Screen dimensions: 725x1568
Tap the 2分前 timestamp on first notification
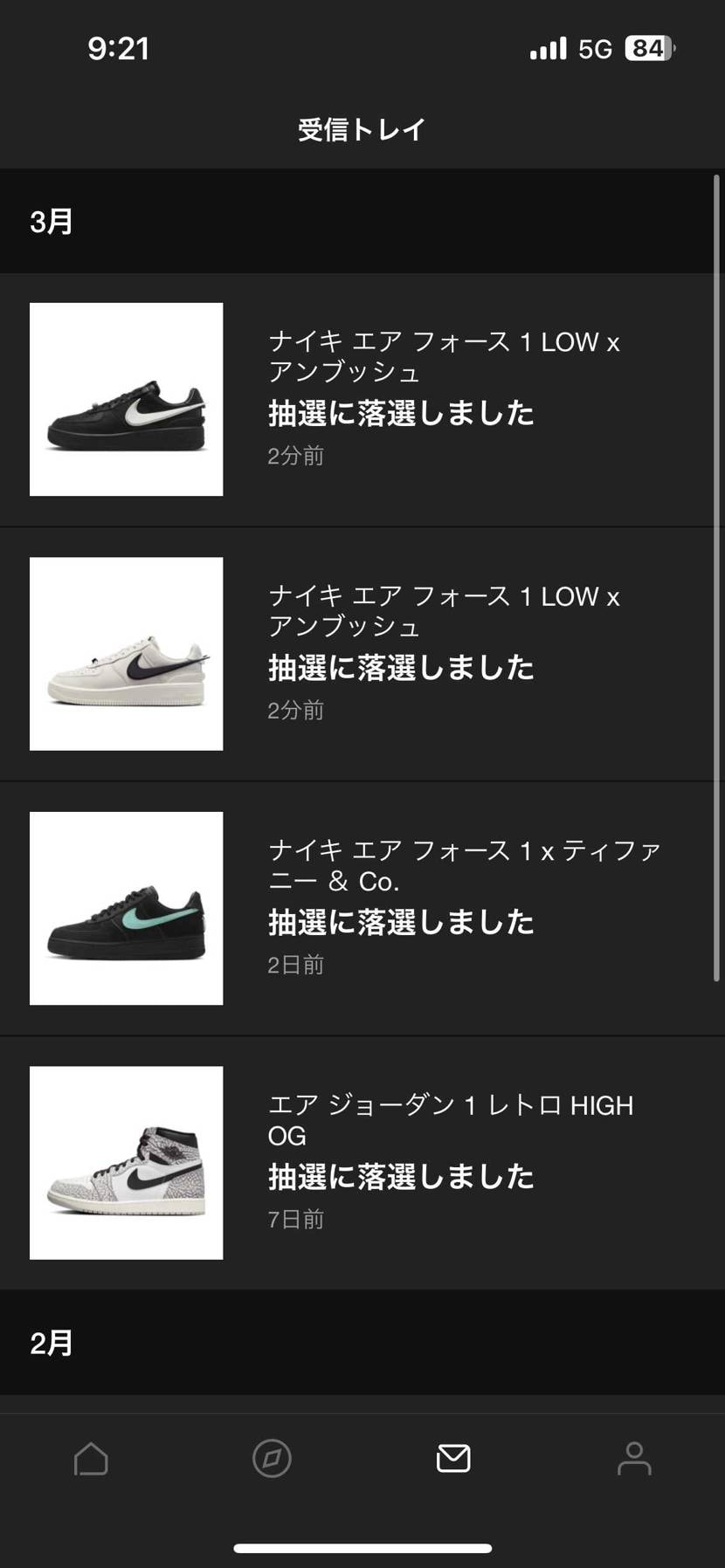295,456
